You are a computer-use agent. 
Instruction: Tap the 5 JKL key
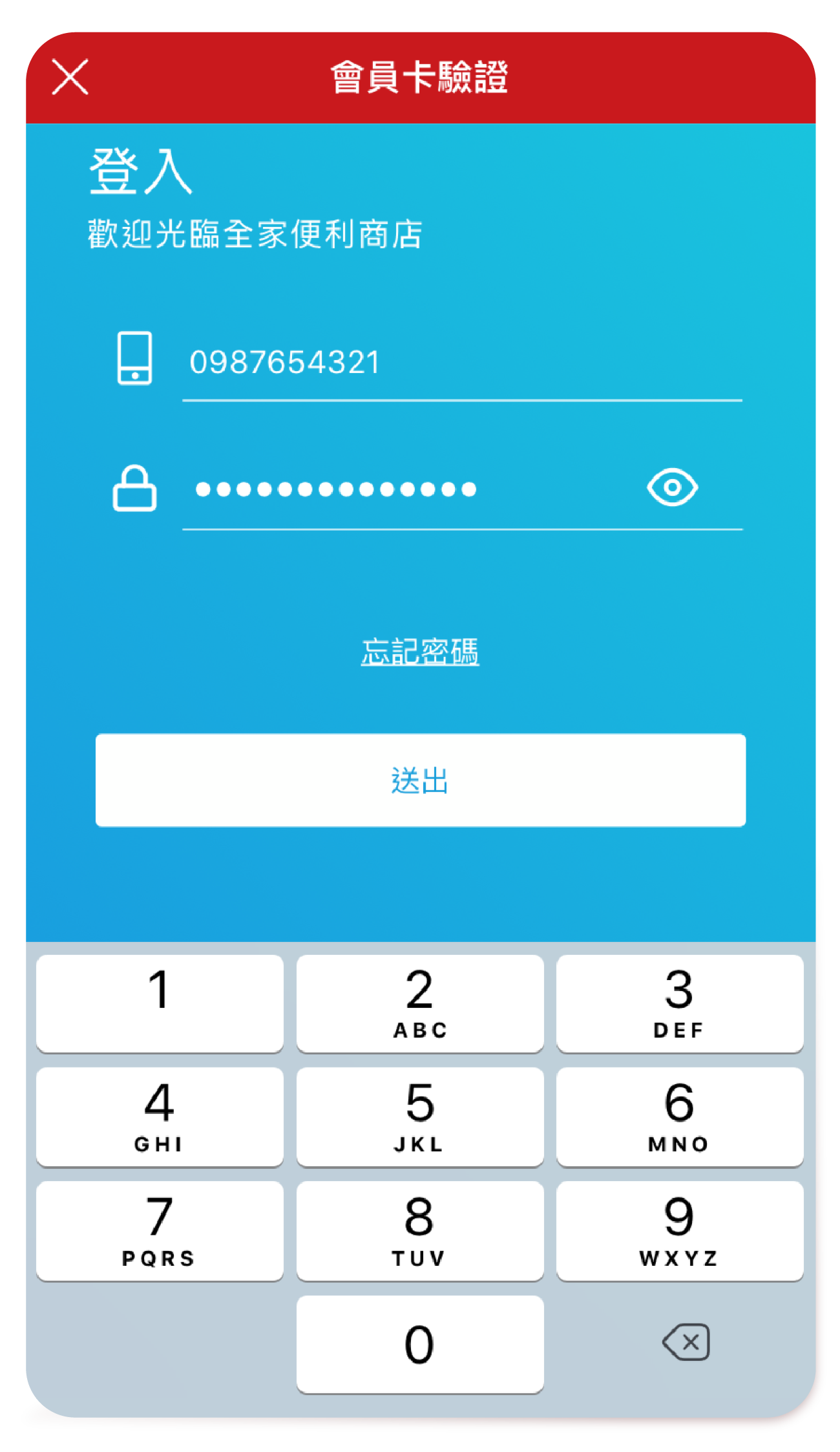tap(419, 1116)
